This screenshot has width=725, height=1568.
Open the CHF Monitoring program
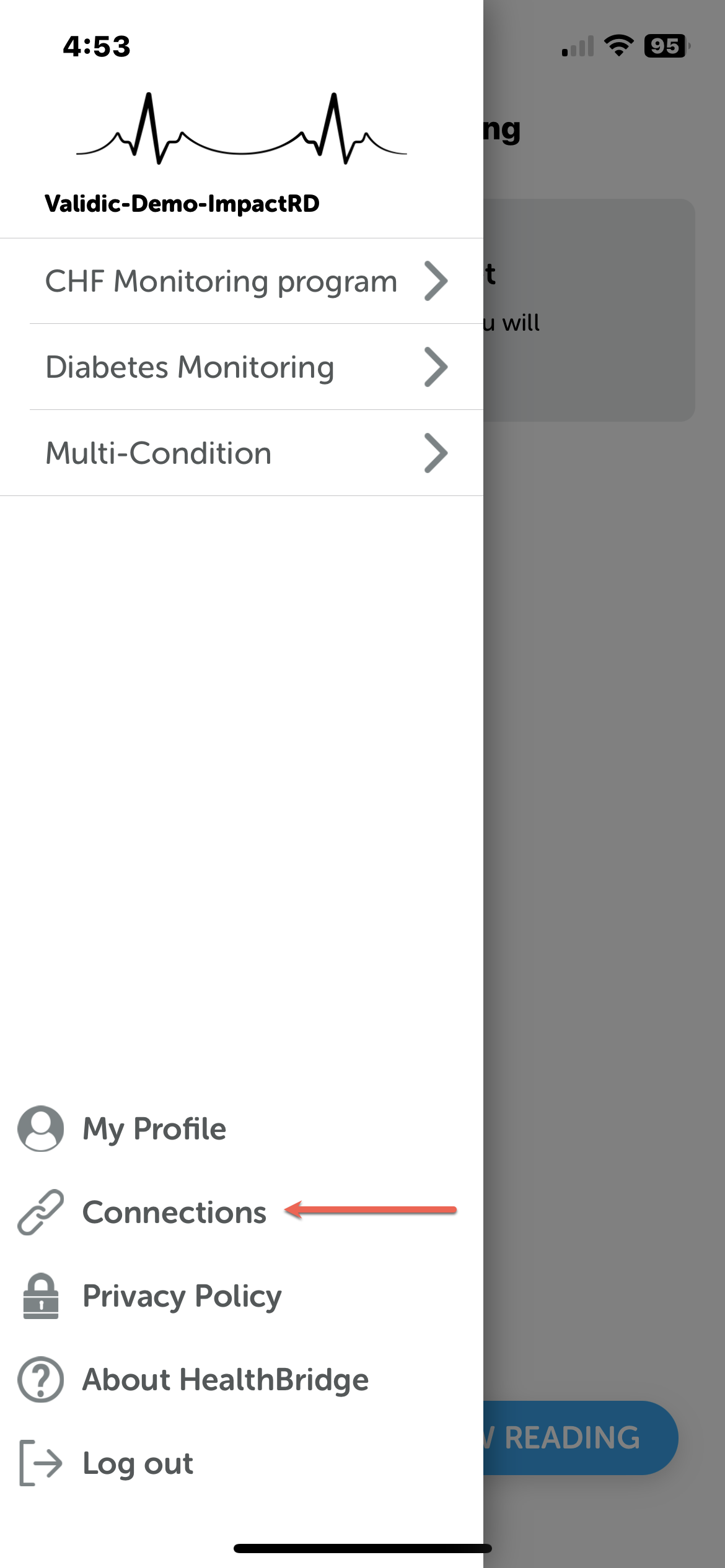pyautogui.click(x=242, y=281)
